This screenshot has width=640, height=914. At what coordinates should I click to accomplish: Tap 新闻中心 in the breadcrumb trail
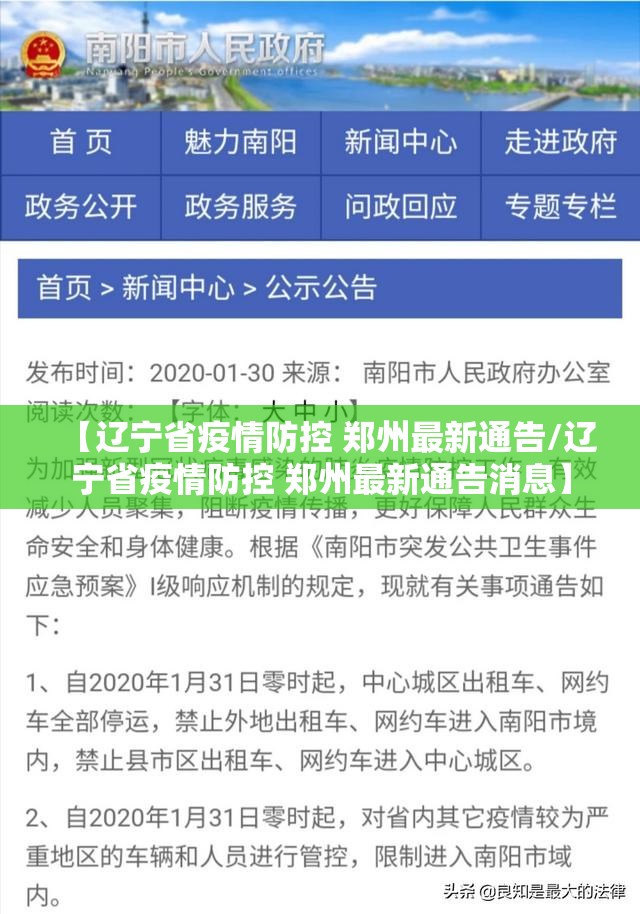(x=178, y=288)
